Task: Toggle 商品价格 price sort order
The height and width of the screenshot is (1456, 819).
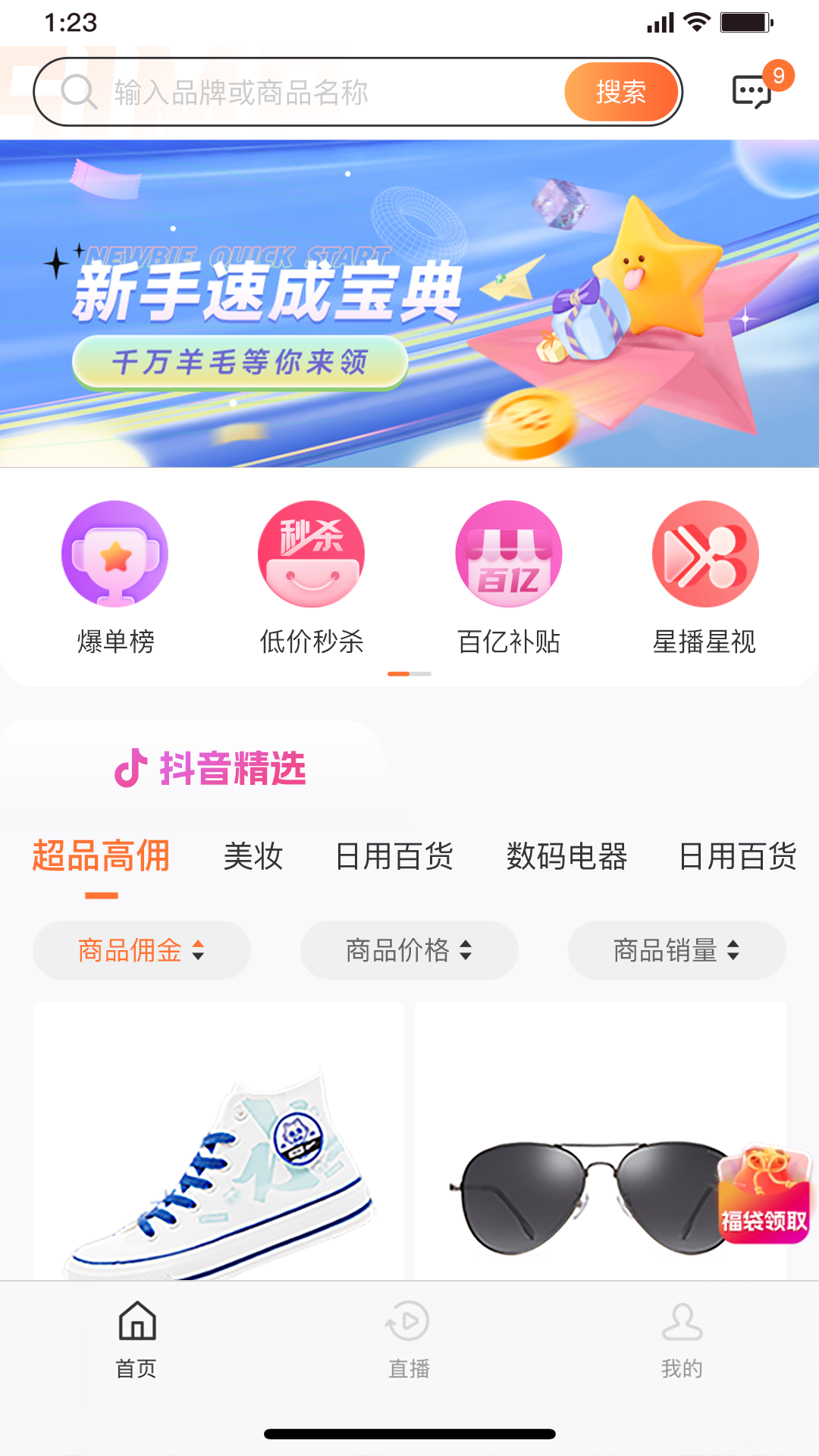Action: 409,950
